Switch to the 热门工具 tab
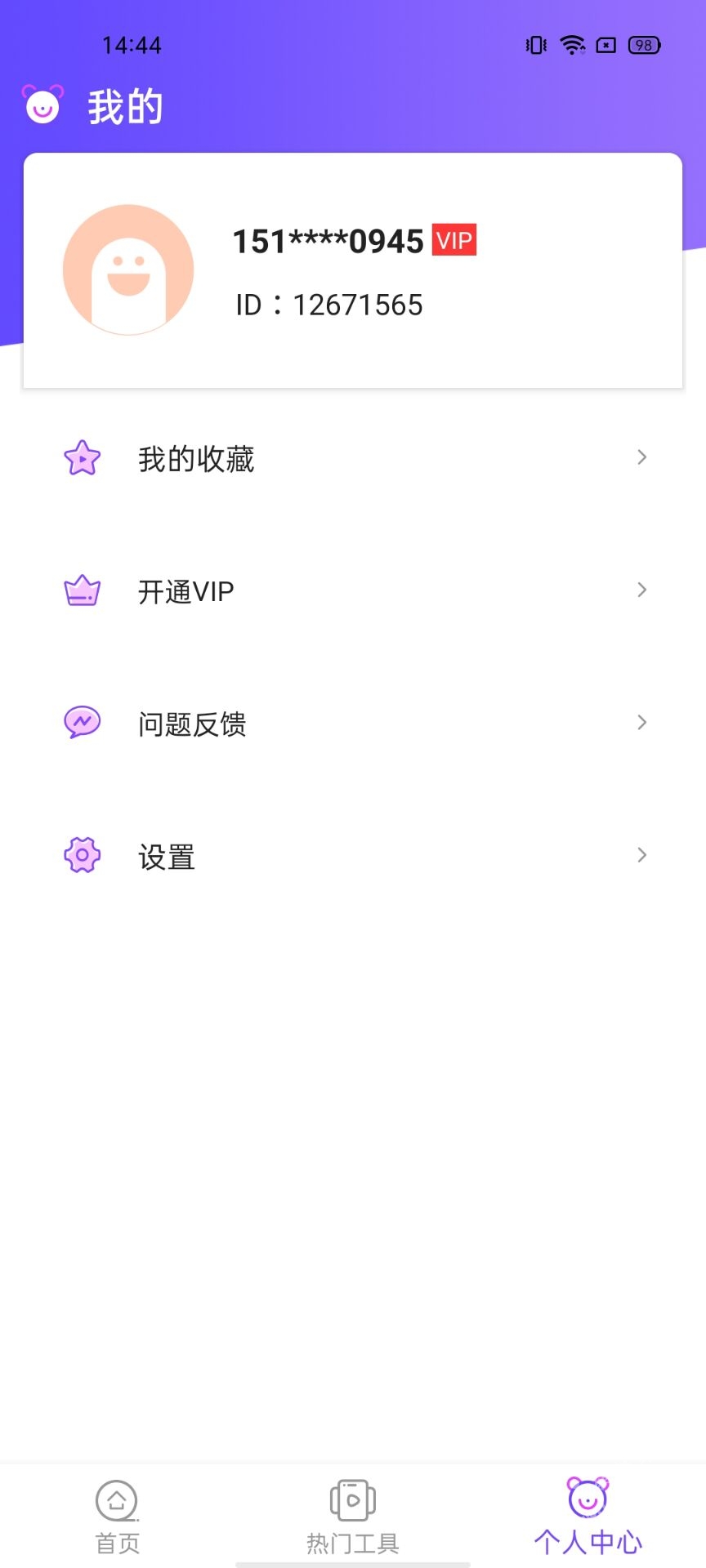Viewport: 706px width, 1568px height. tap(353, 1517)
